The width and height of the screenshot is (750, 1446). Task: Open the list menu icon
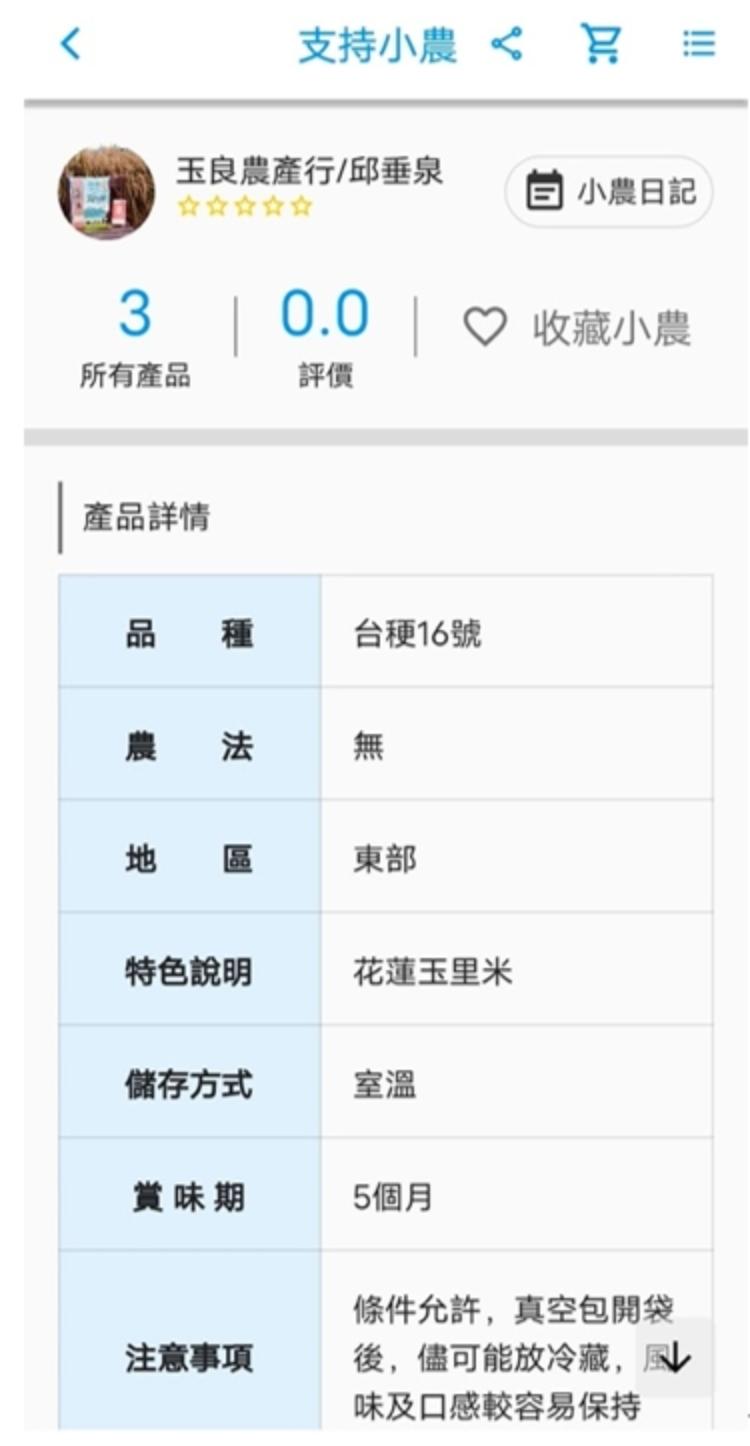click(x=698, y=44)
